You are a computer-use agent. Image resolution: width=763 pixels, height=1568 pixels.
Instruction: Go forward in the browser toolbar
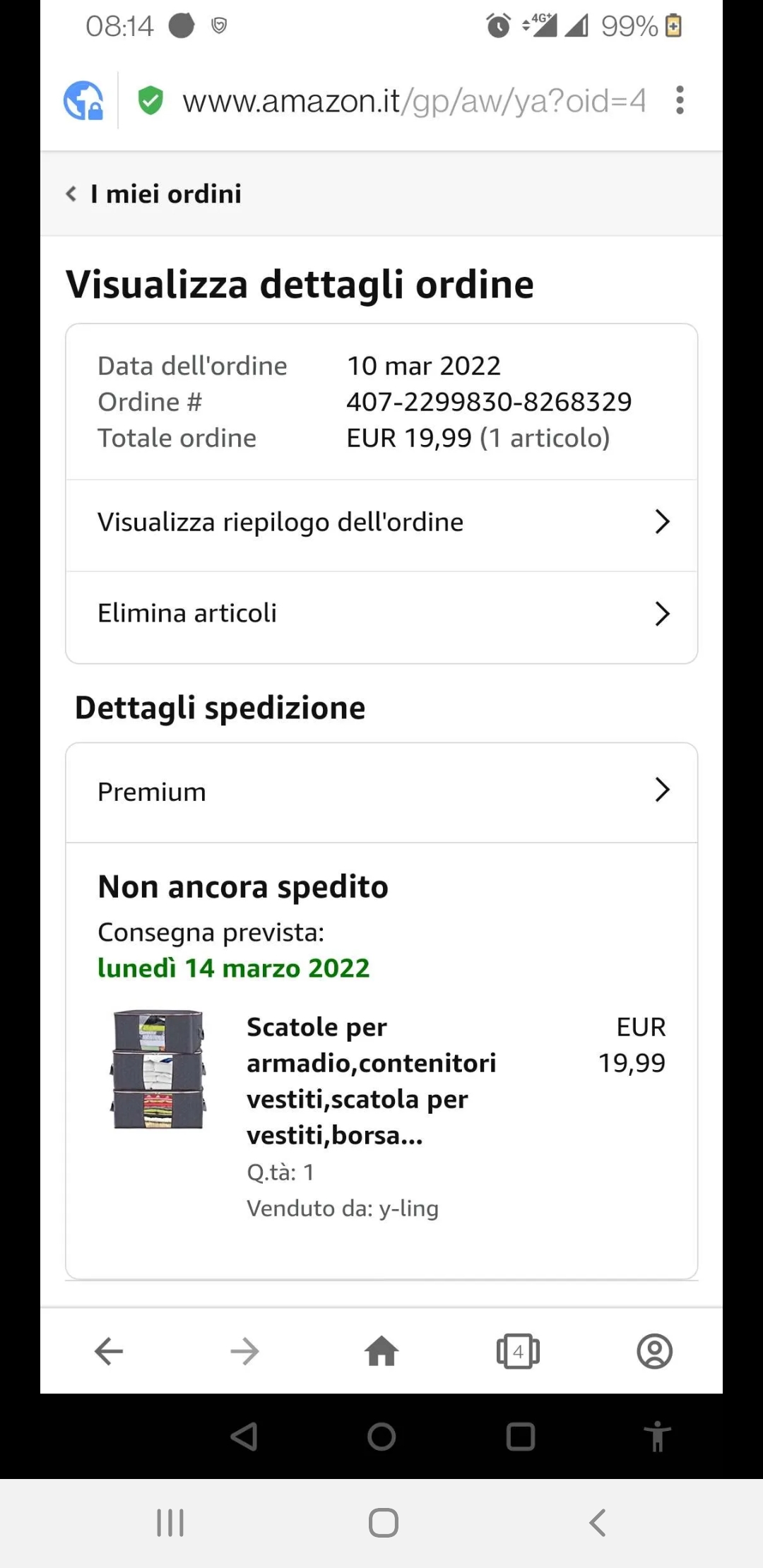pos(244,1351)
